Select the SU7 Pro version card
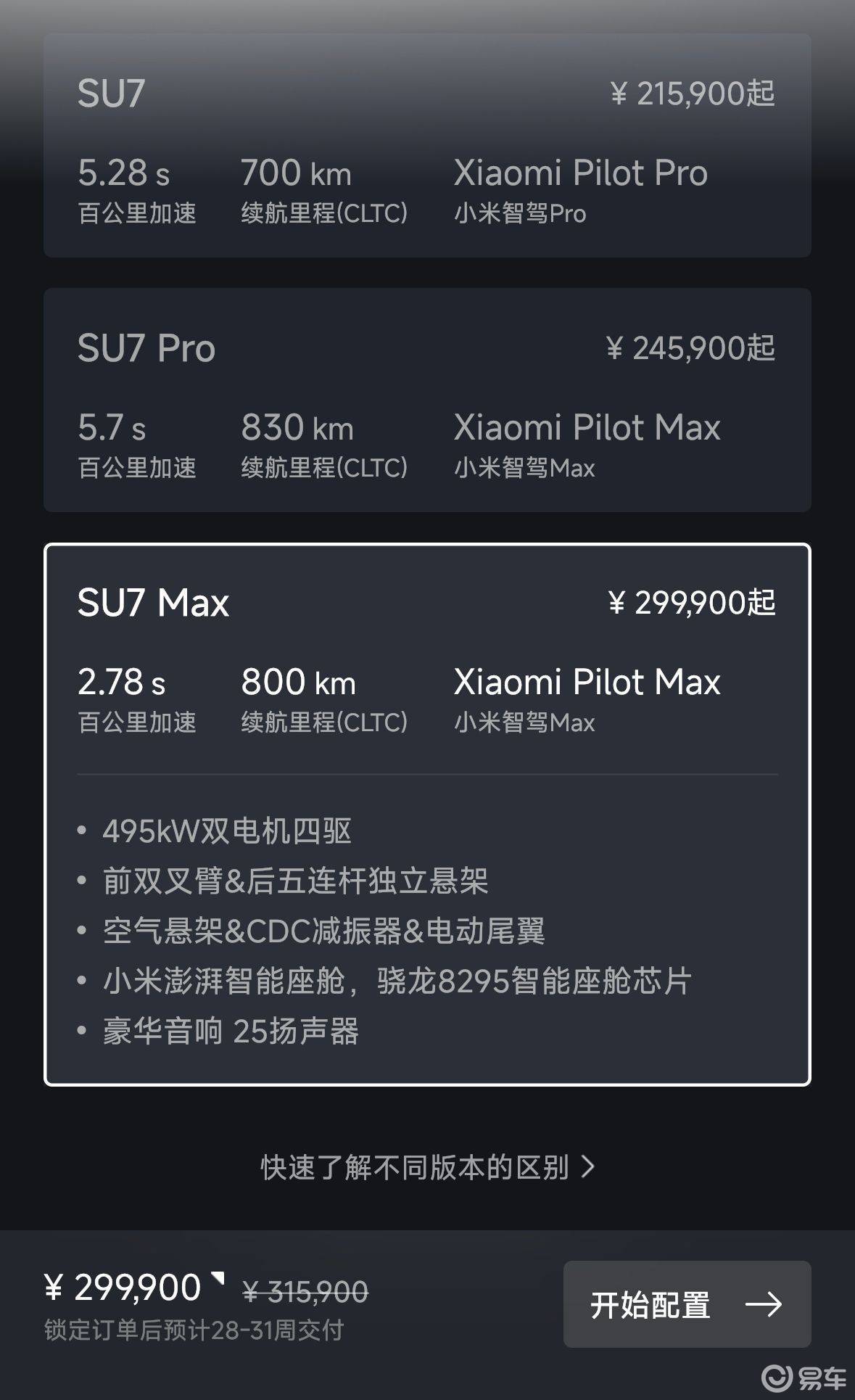 426,400
